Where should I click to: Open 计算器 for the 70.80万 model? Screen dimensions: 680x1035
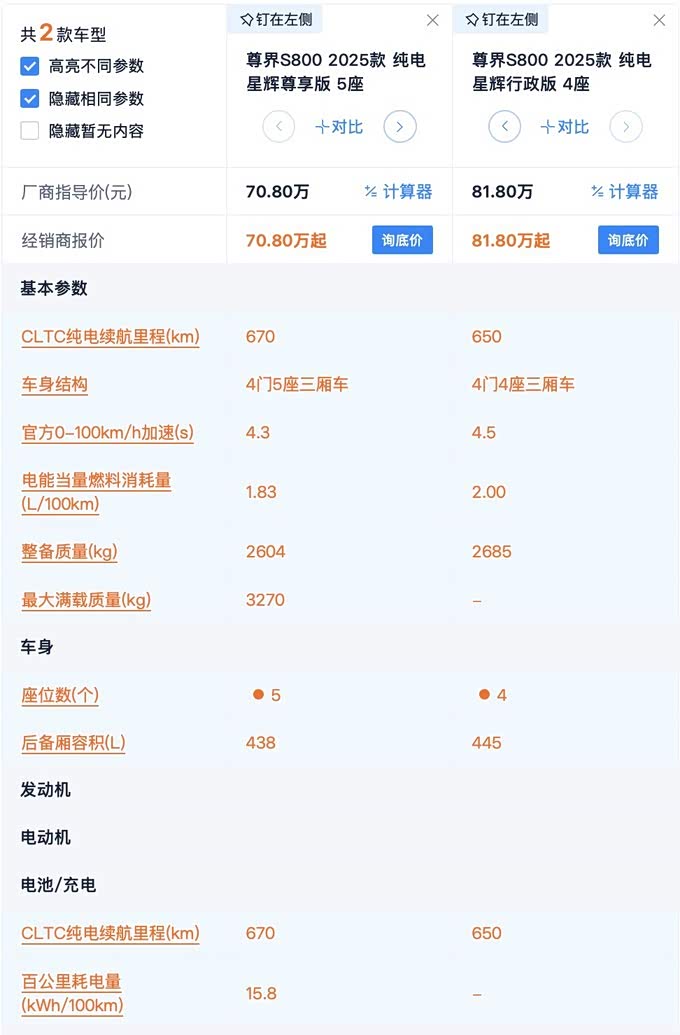point(398,192)
